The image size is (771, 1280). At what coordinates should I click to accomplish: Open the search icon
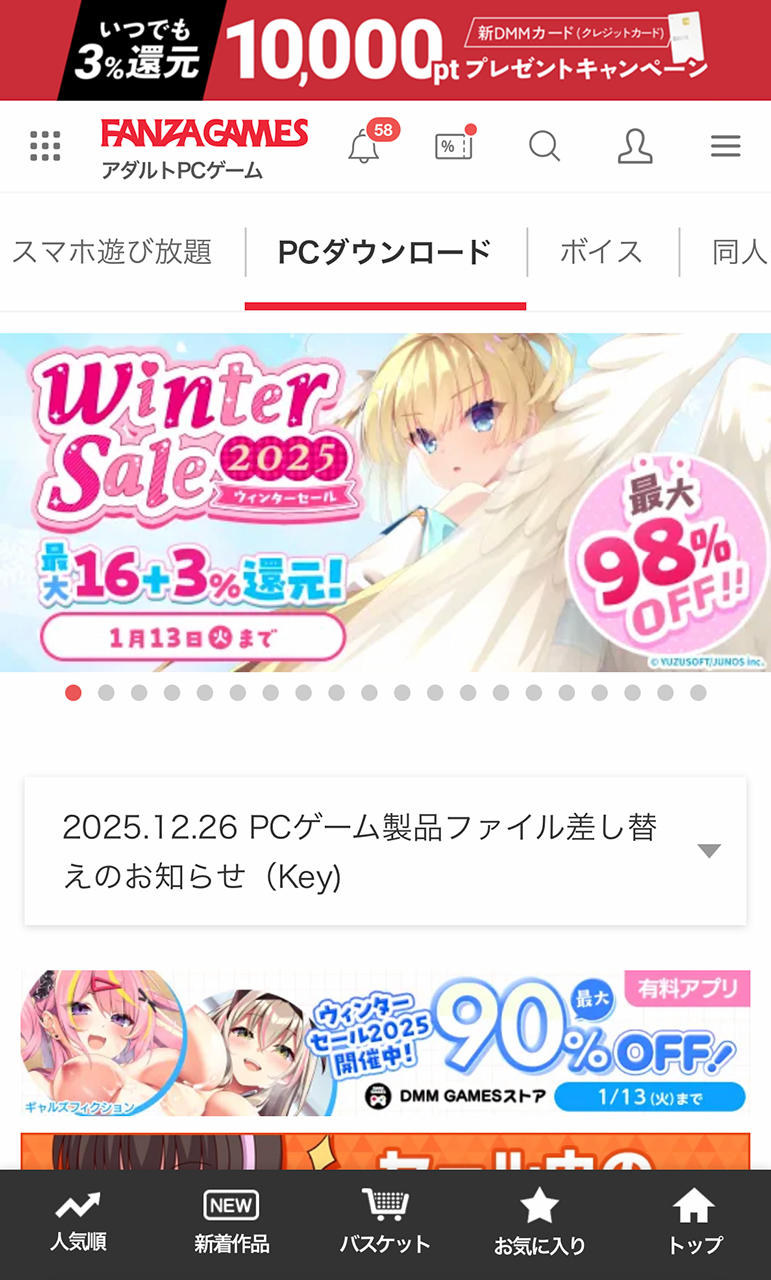pos(544,147)
